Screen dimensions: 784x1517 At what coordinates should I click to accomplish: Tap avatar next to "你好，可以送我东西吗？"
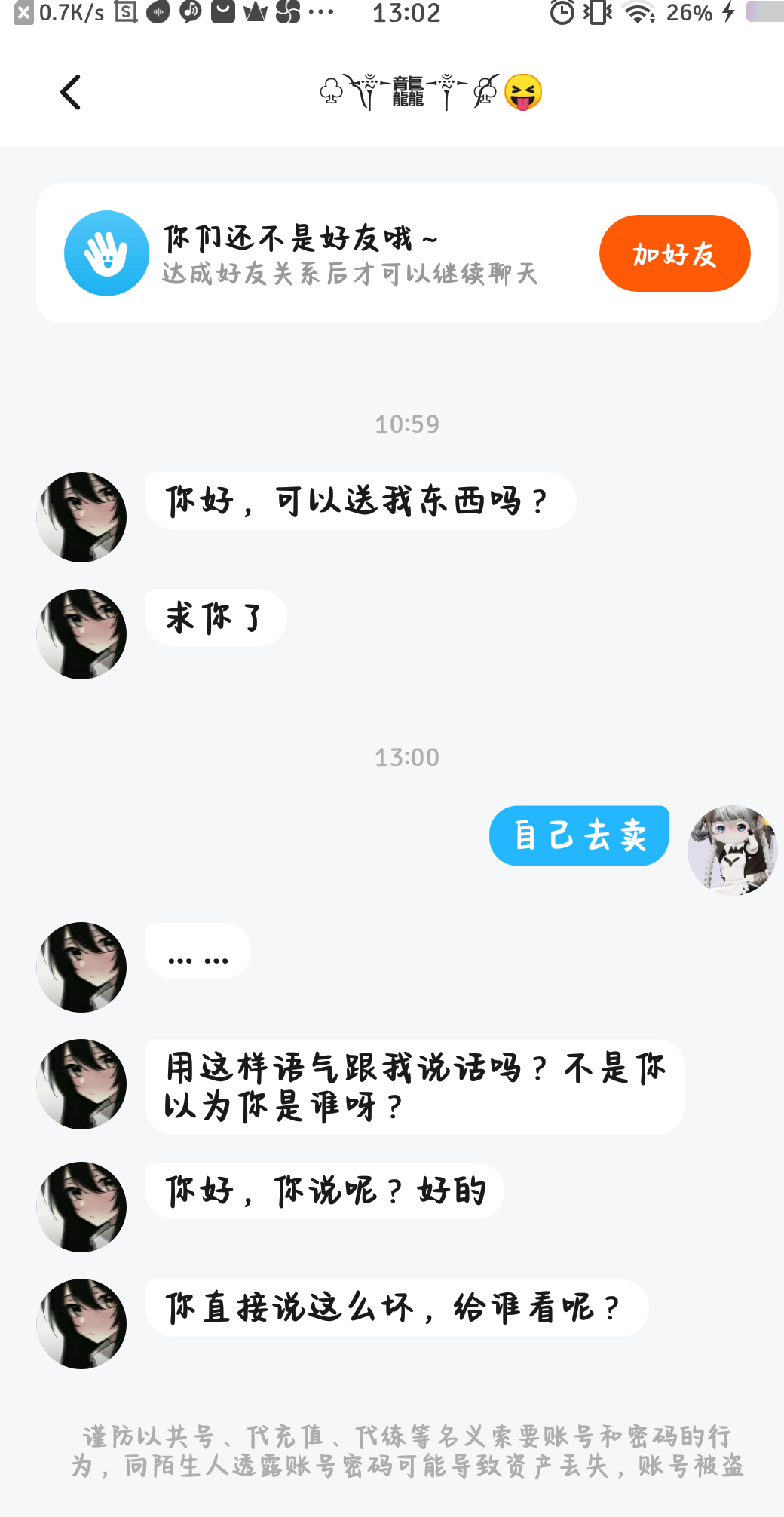(81, 516)
